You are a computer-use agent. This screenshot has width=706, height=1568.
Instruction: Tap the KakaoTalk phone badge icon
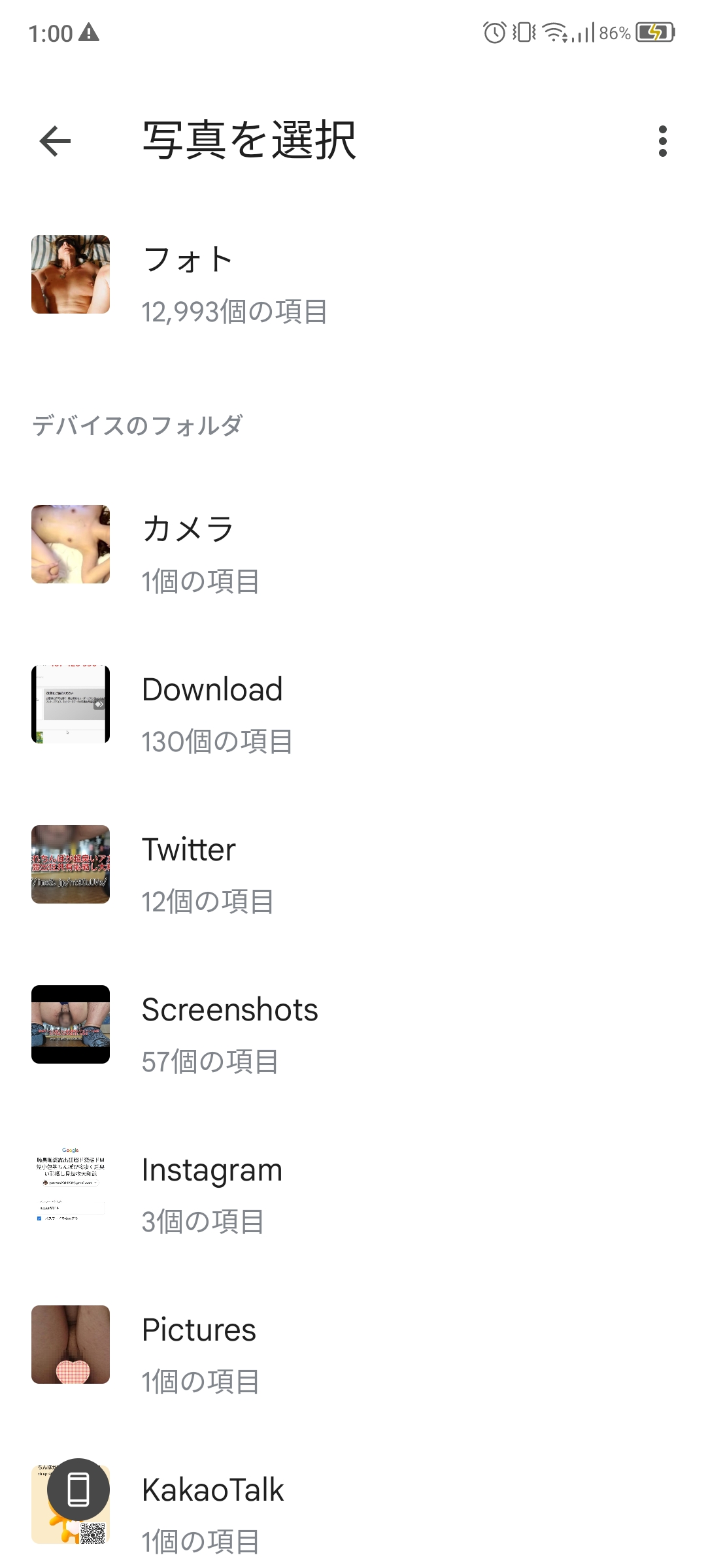pos(78,1486)
